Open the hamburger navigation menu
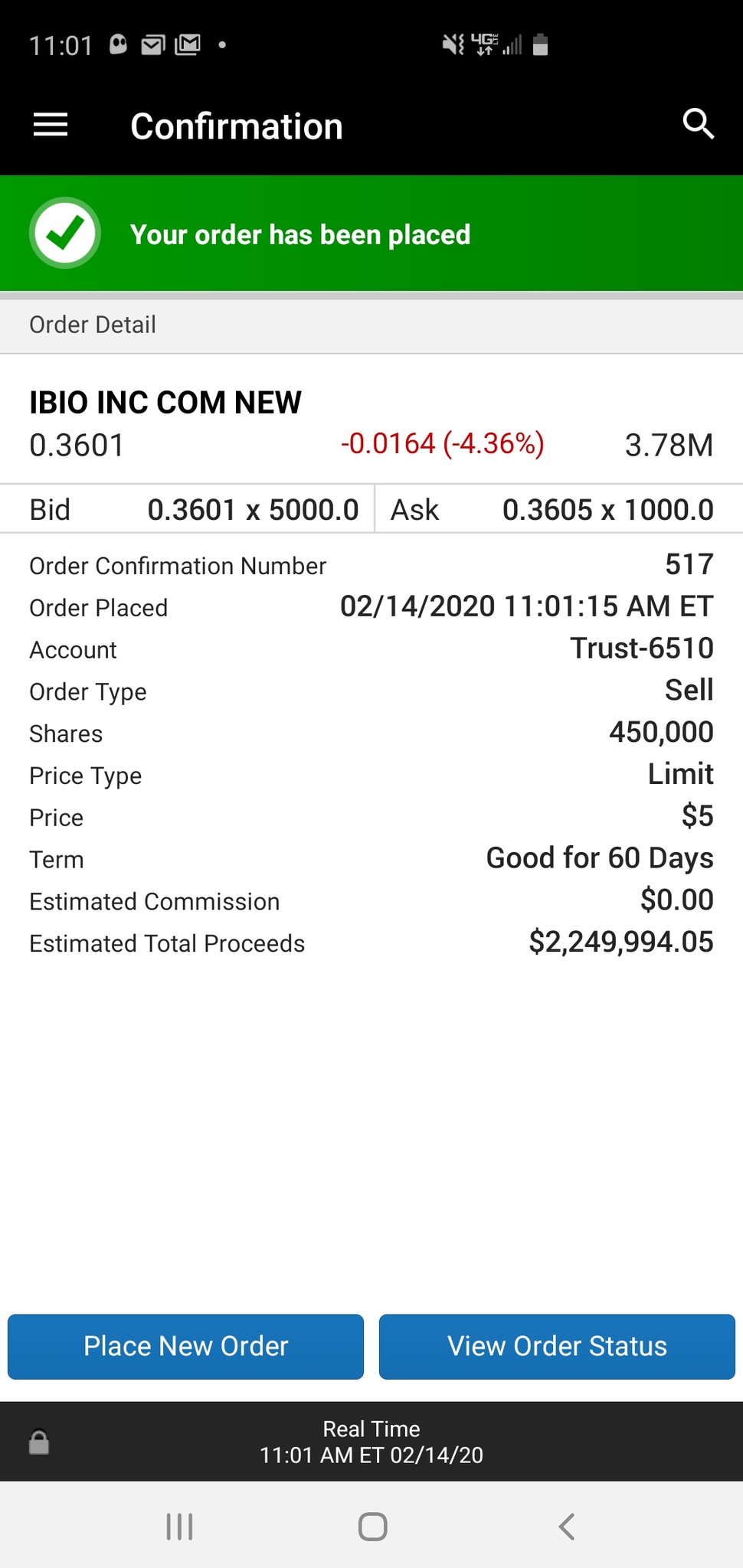The image size is (743, 1568). pos(51,125)
